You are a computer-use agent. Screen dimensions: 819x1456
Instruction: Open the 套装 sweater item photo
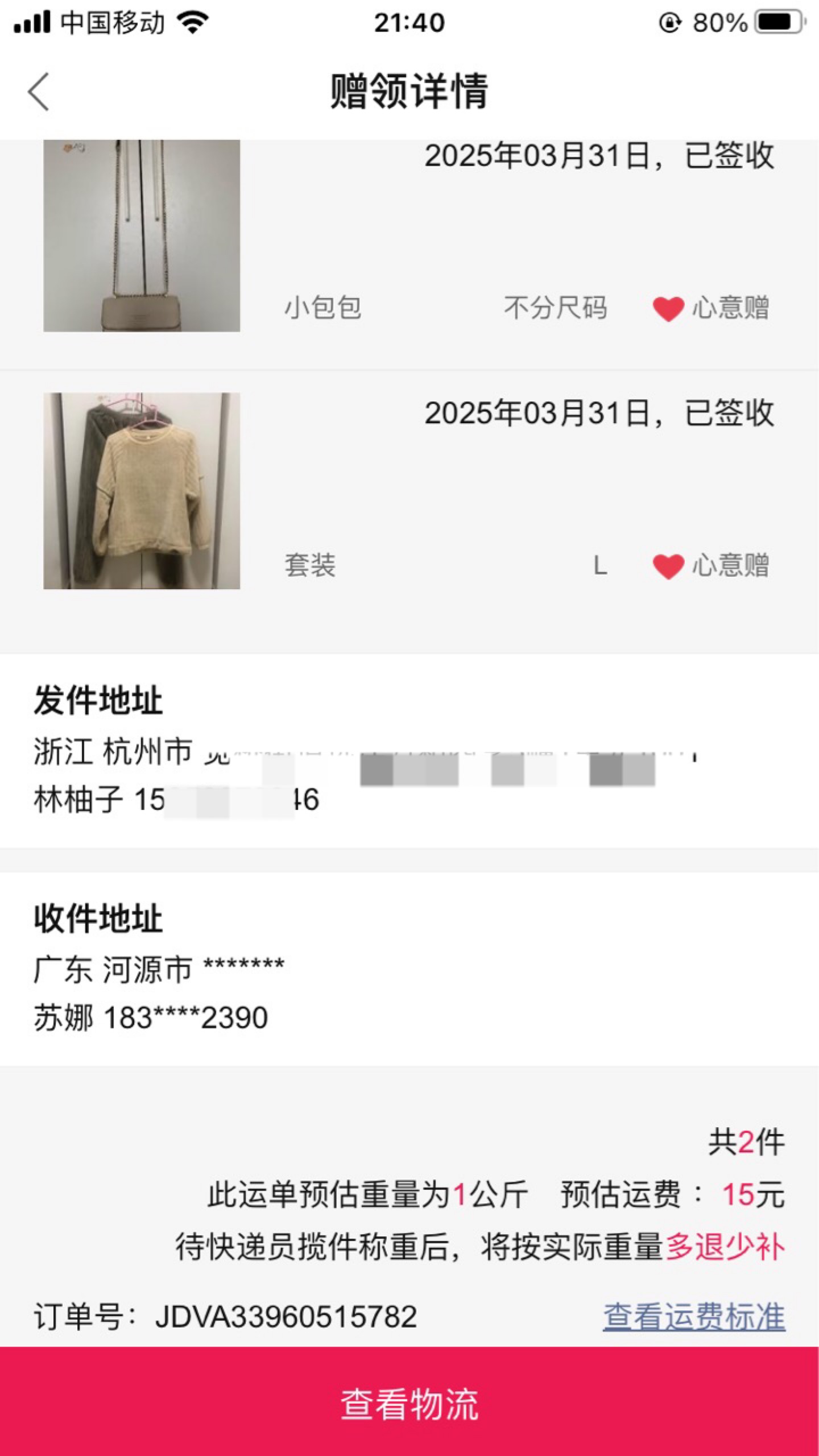(142, 491)
